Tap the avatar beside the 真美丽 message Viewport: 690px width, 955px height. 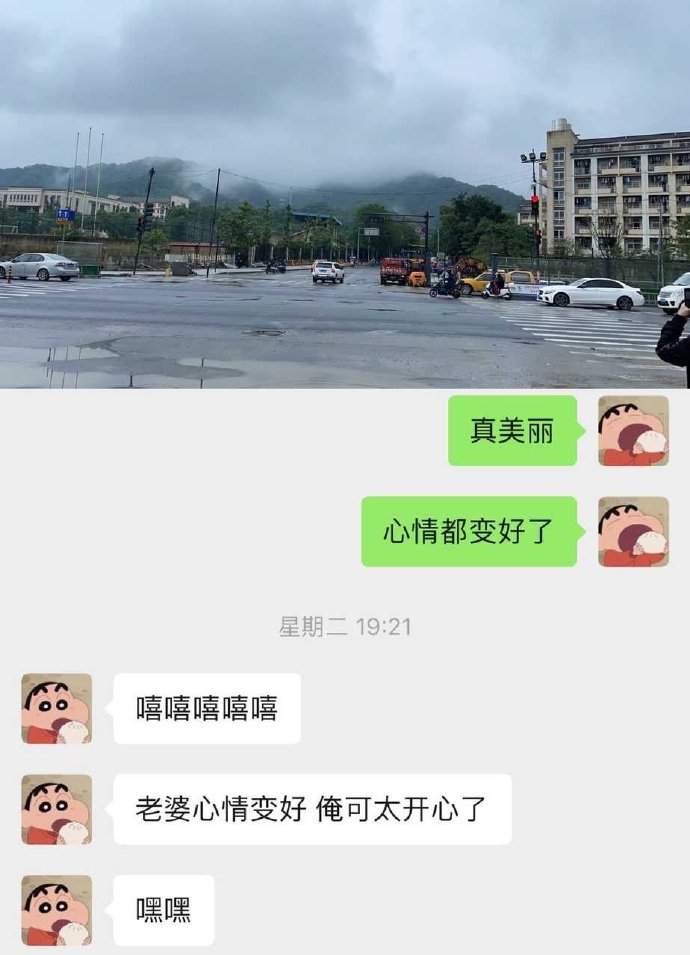pos(633,430)
